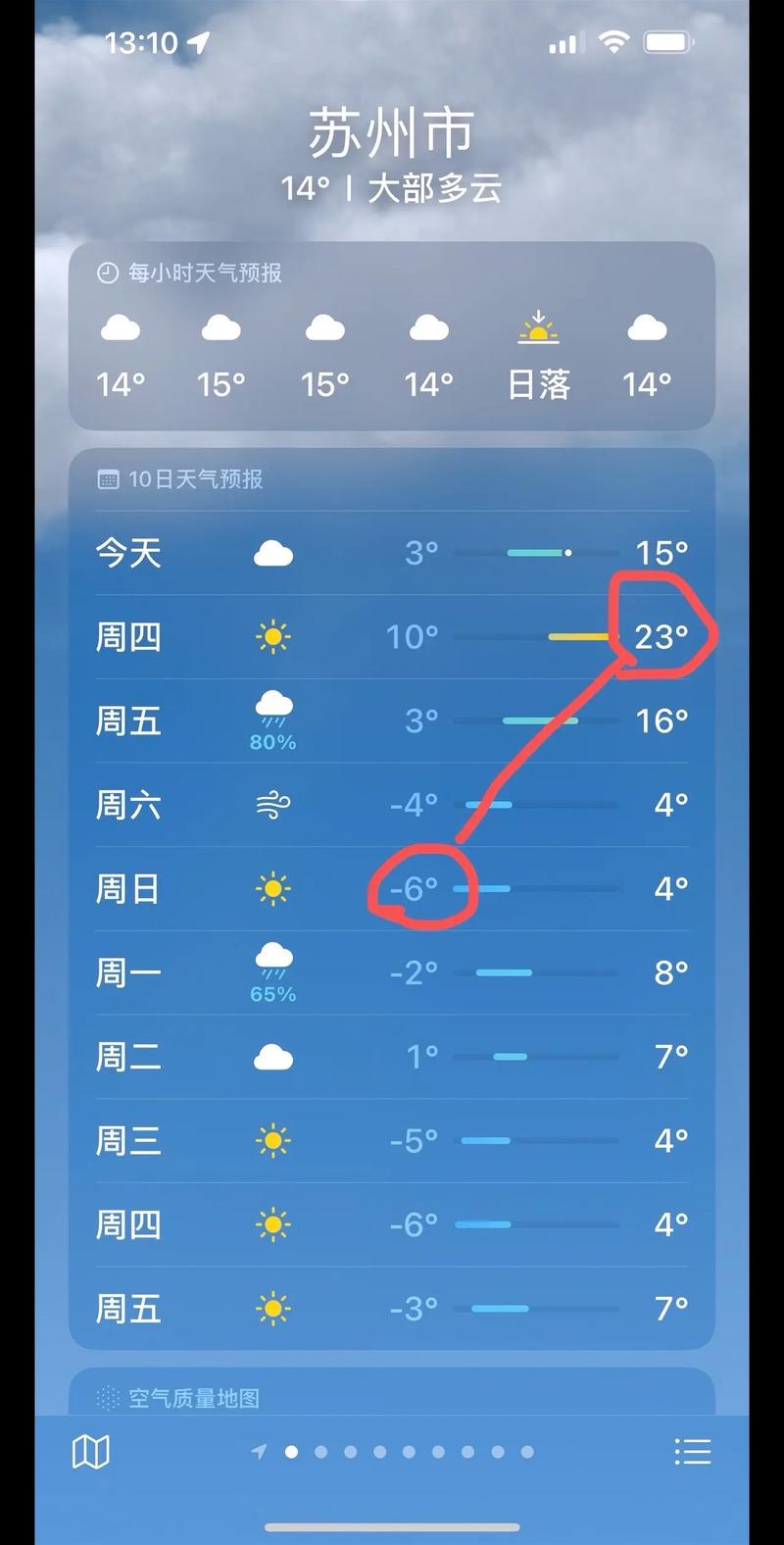
Task: Tap the wind icon on 周六 row
Action: point(273,804)
